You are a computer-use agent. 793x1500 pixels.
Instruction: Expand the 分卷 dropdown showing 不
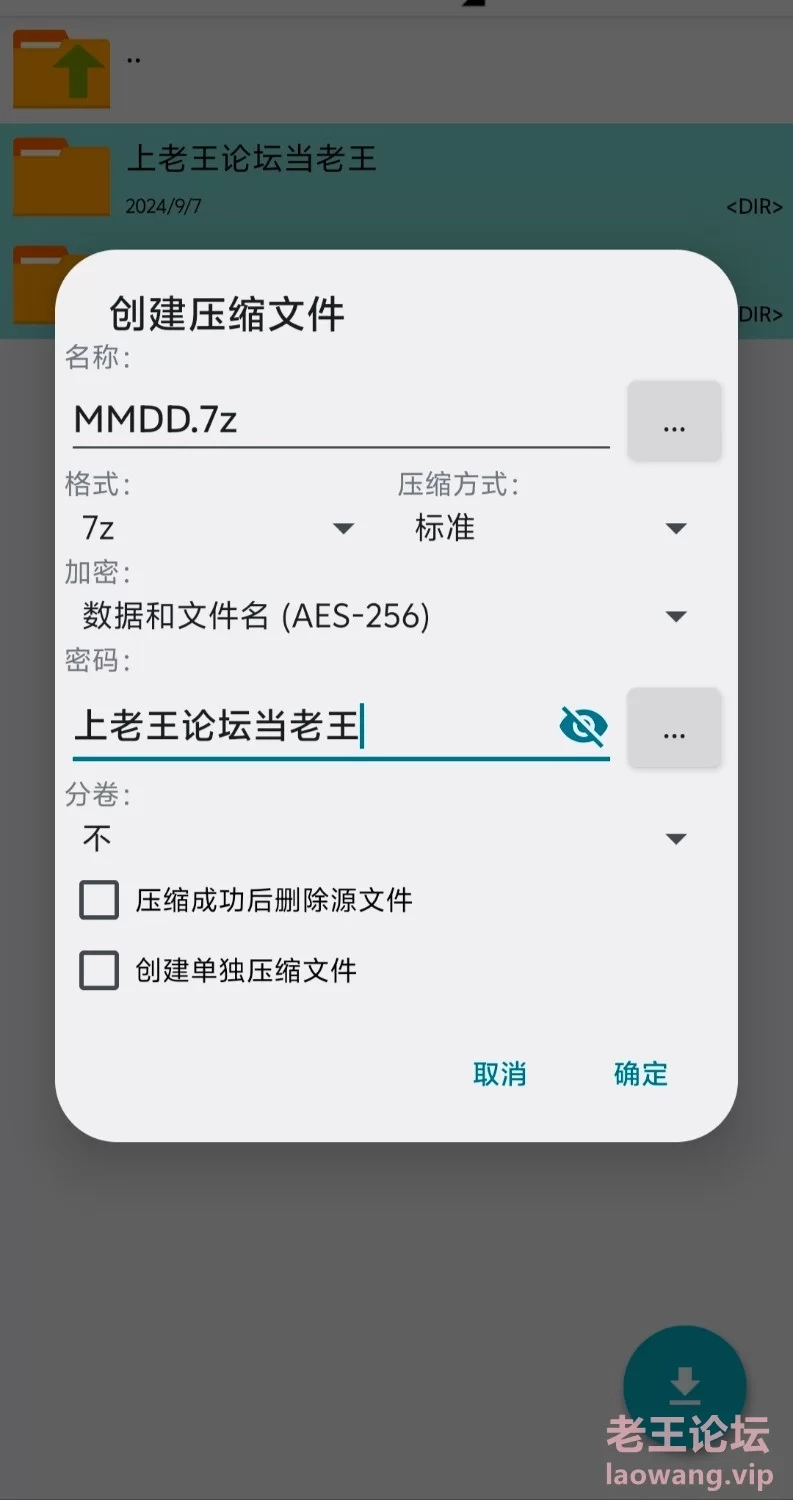coord(384,838)
